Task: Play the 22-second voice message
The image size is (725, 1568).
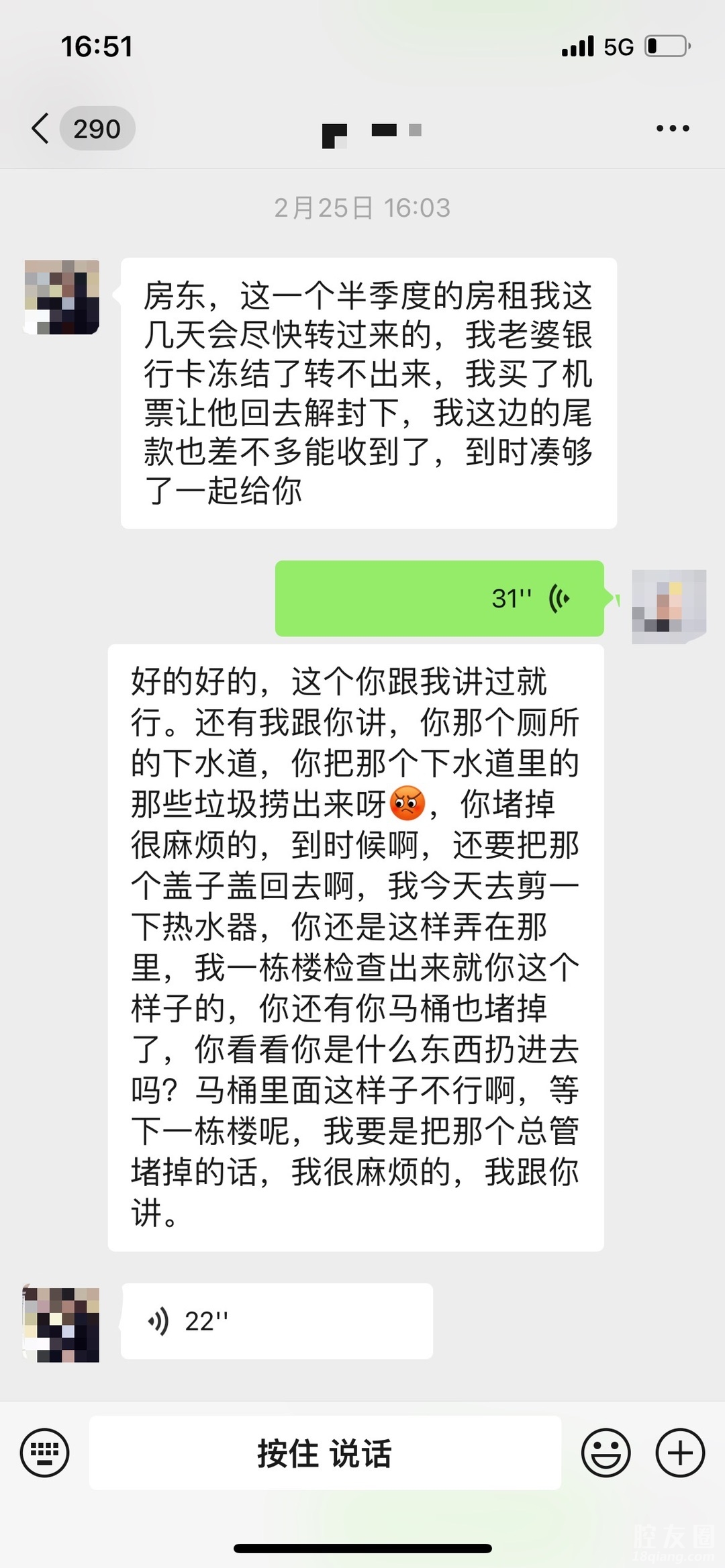Action: click(x=277, y=1322)
